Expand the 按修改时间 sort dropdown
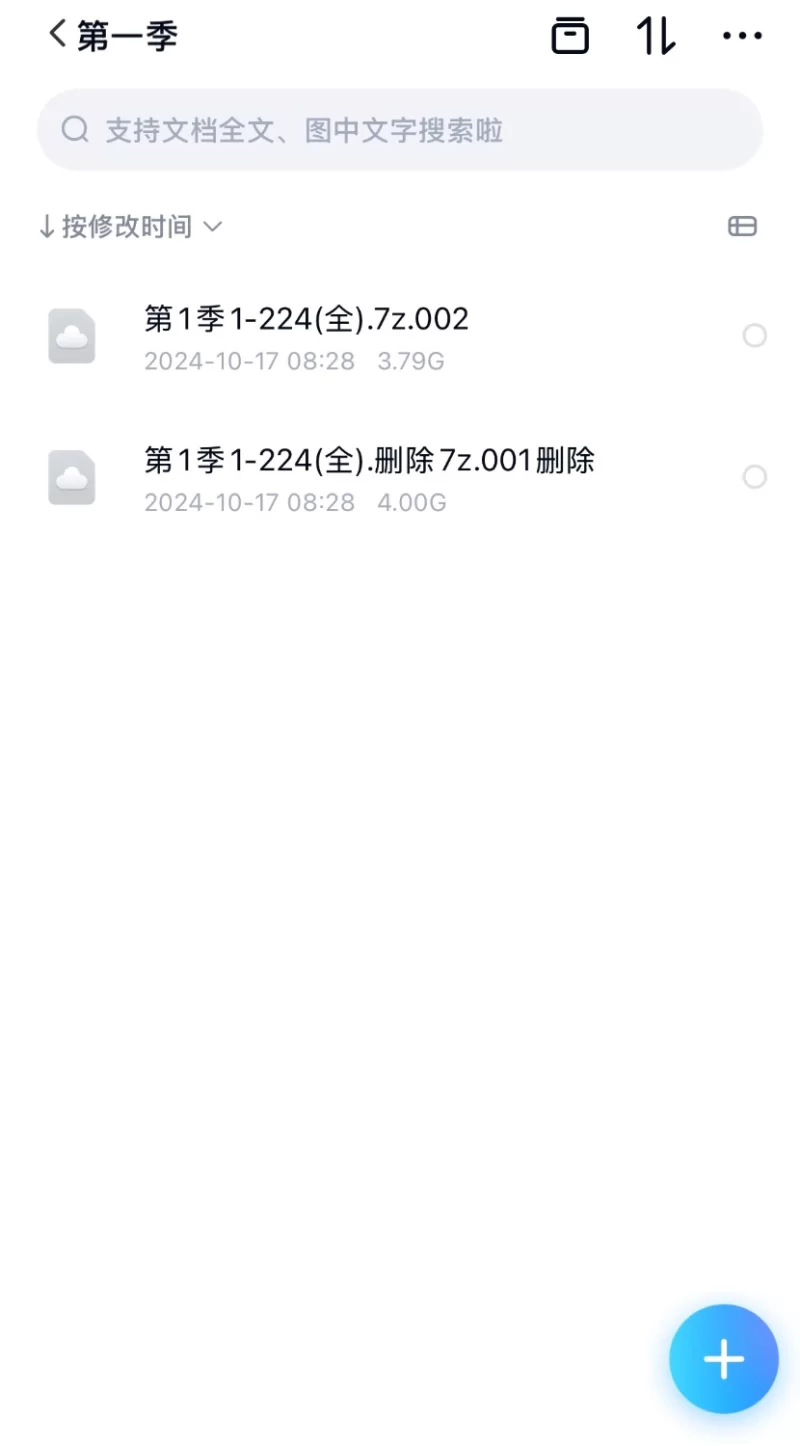This screenshot has width=800, height=1446. pos(130,227)
